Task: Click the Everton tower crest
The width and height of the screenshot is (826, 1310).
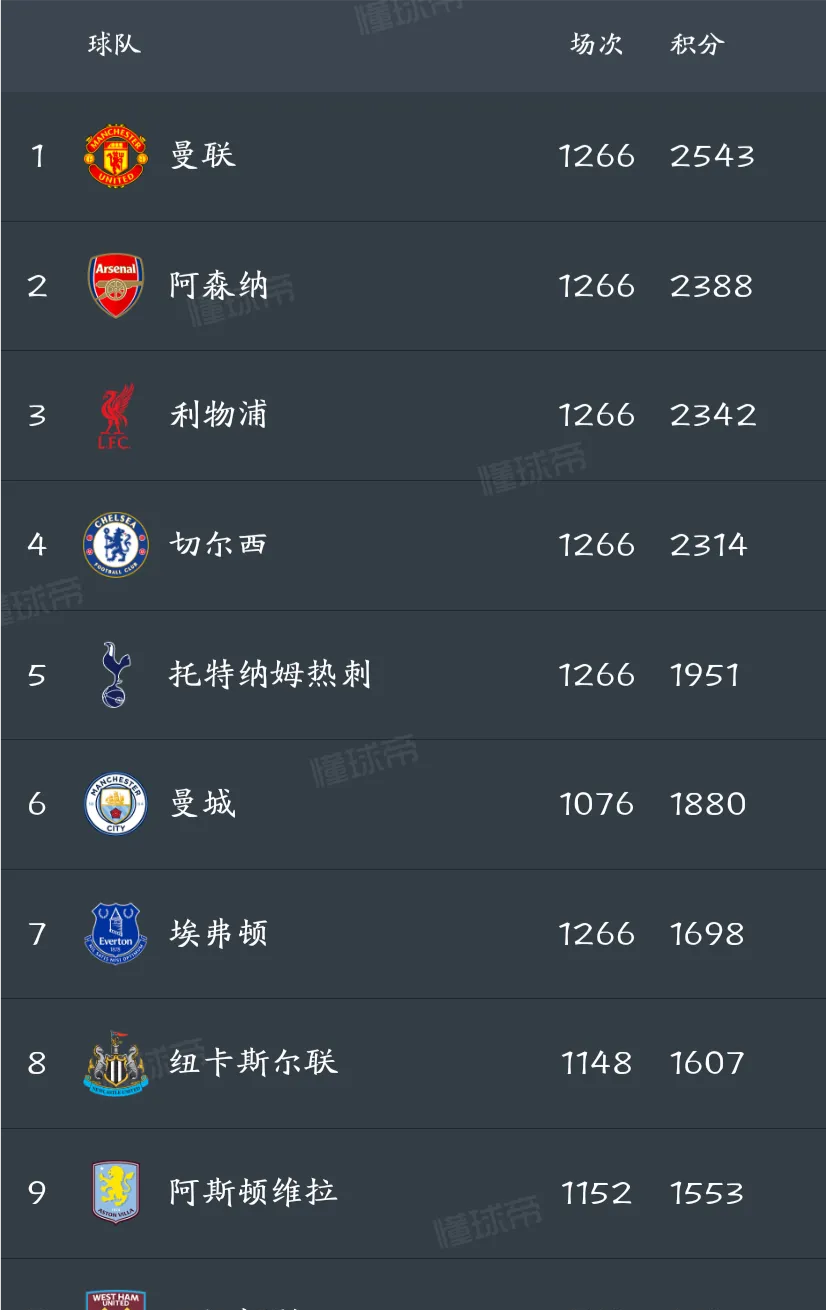Action: (x=114, y=933)
